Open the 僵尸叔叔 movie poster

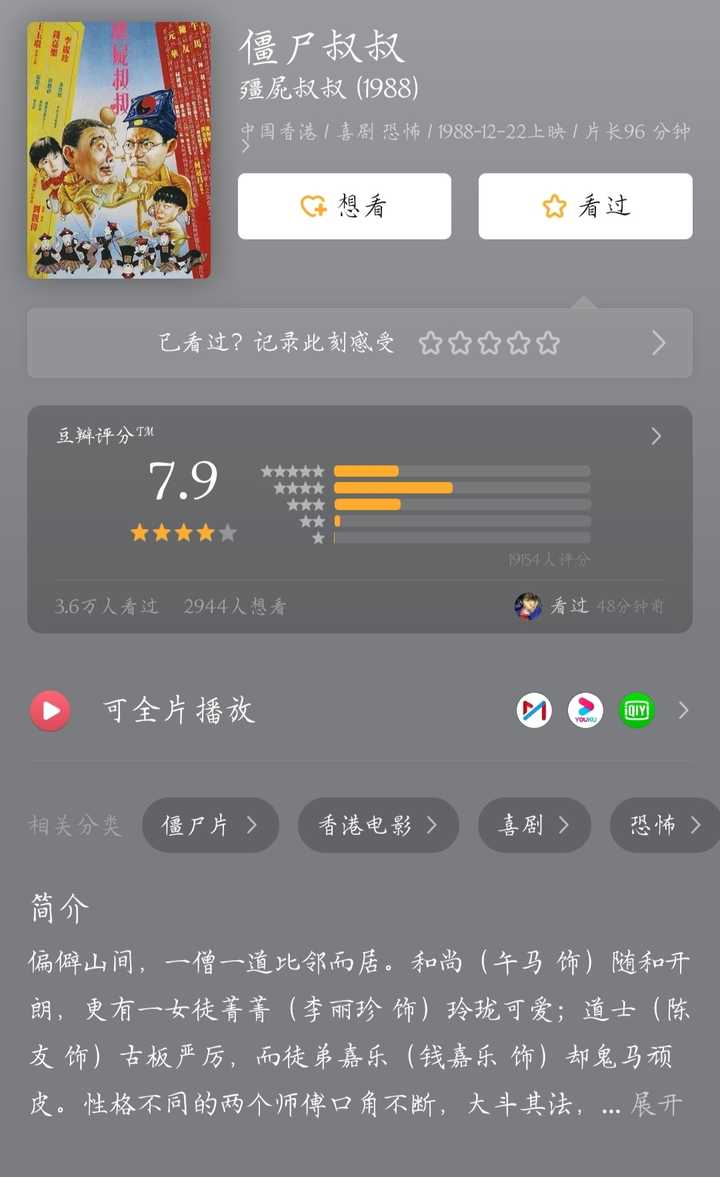click(x=119, y=150)
